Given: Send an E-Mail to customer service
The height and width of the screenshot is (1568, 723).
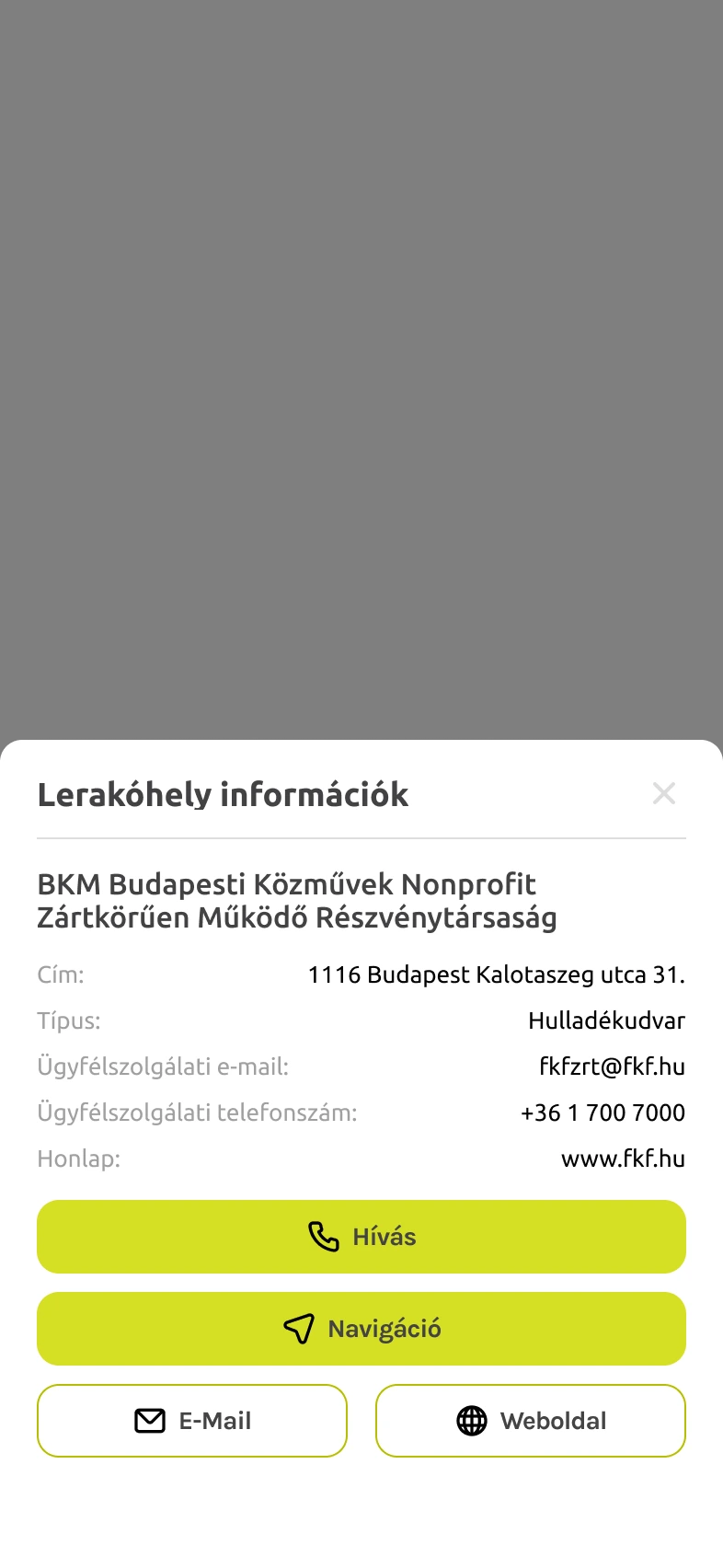Looking at the screenshot, I should click(192, 1421).
